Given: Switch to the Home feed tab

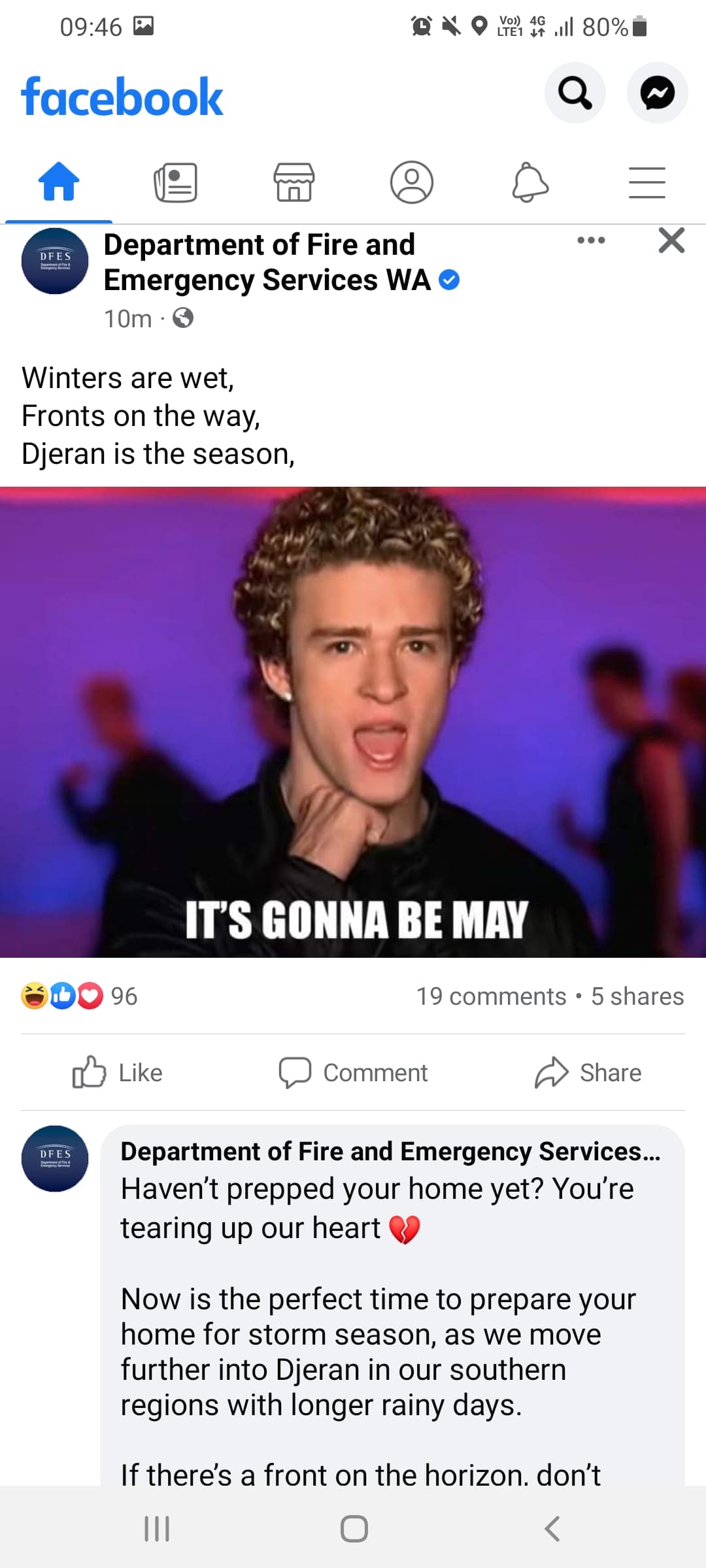Looking at the screenshot, I should point(59,182).
